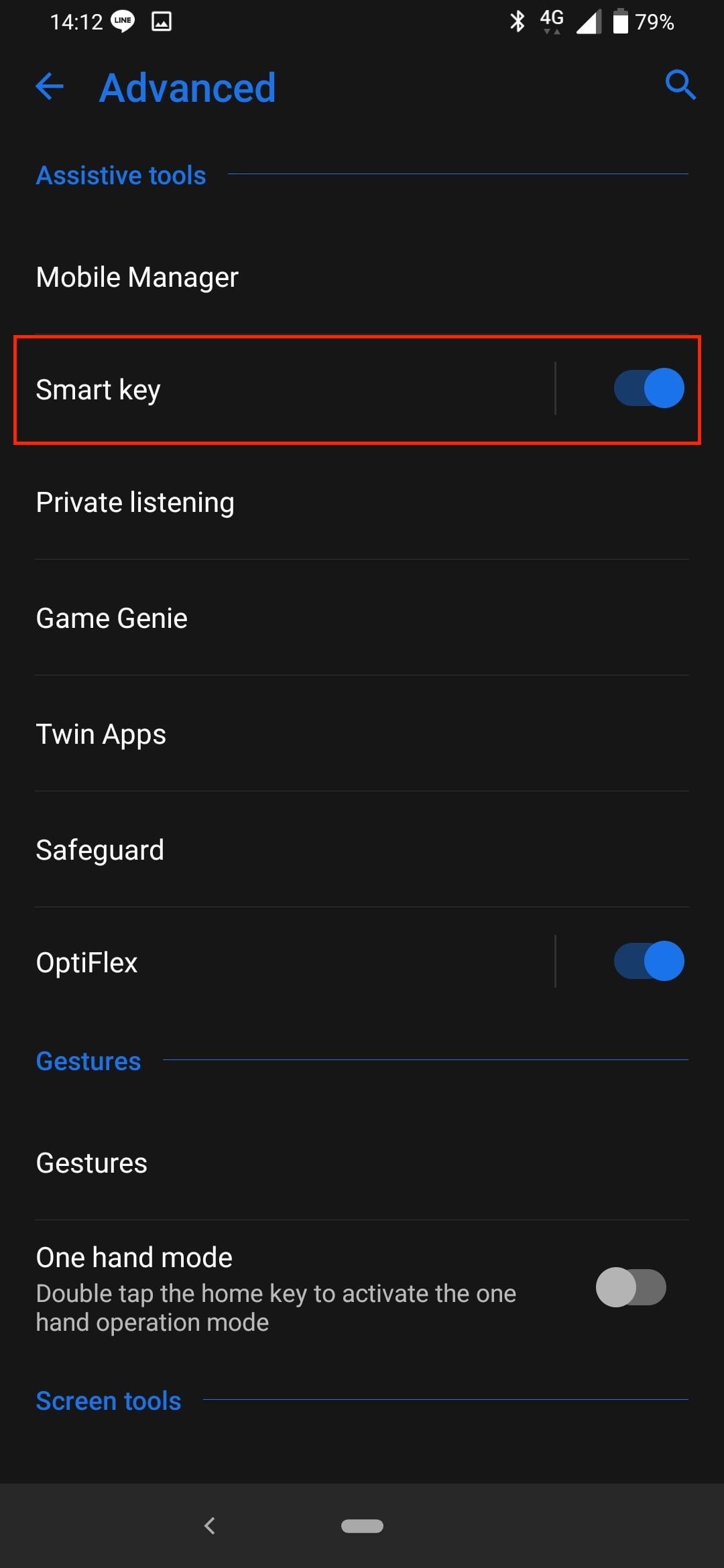Turn off the Smart key switch
Viewport: 724px width, 1568px height.
click(648, 388)
